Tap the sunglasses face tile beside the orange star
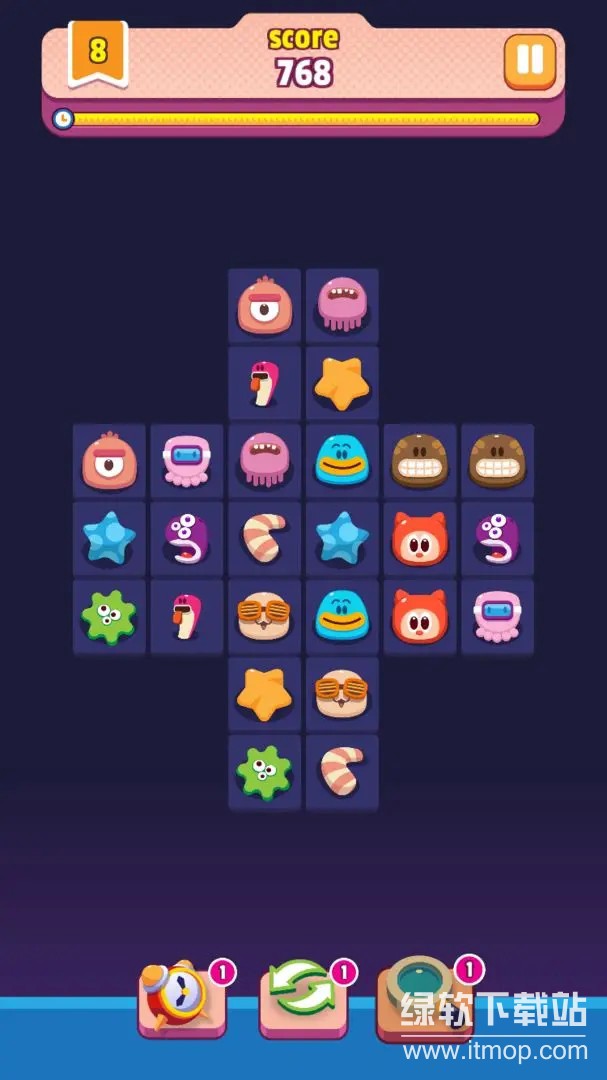This screenshot has height=1080, width=607. coord(342,695)
